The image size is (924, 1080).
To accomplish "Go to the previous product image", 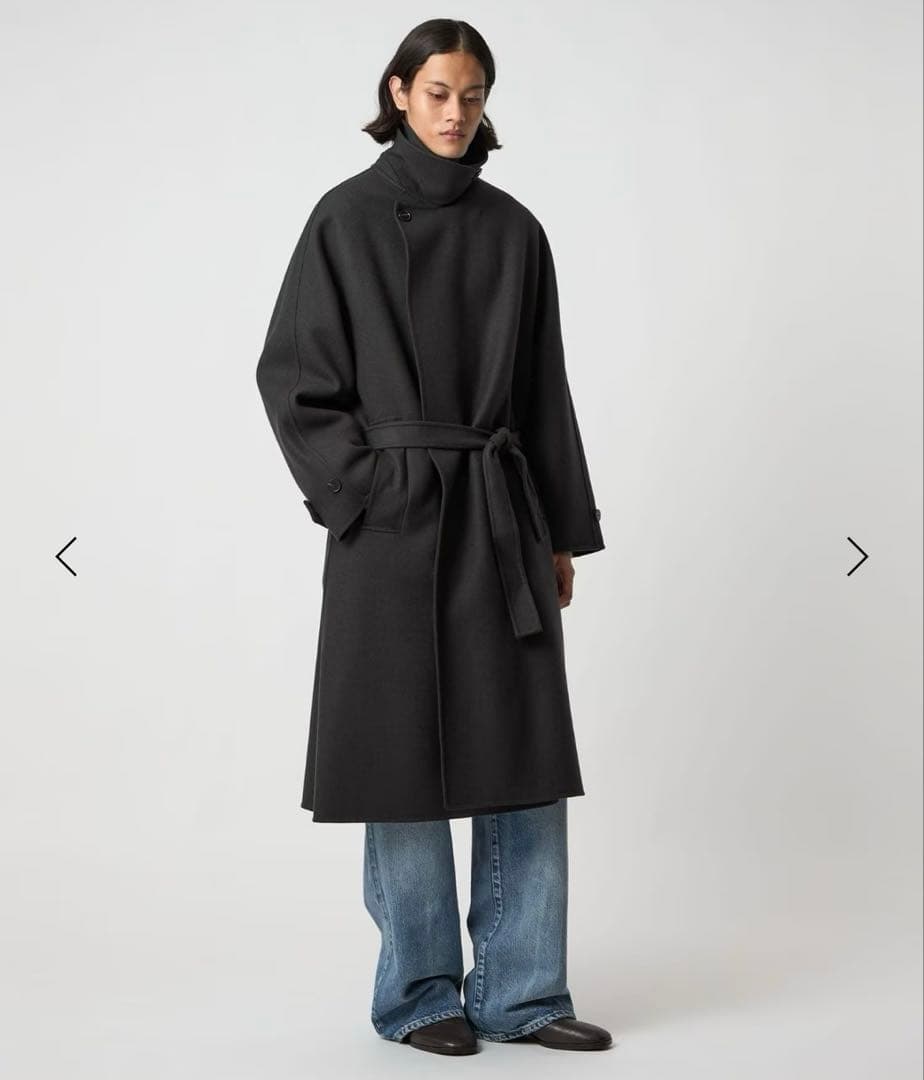I will point(66,557).
